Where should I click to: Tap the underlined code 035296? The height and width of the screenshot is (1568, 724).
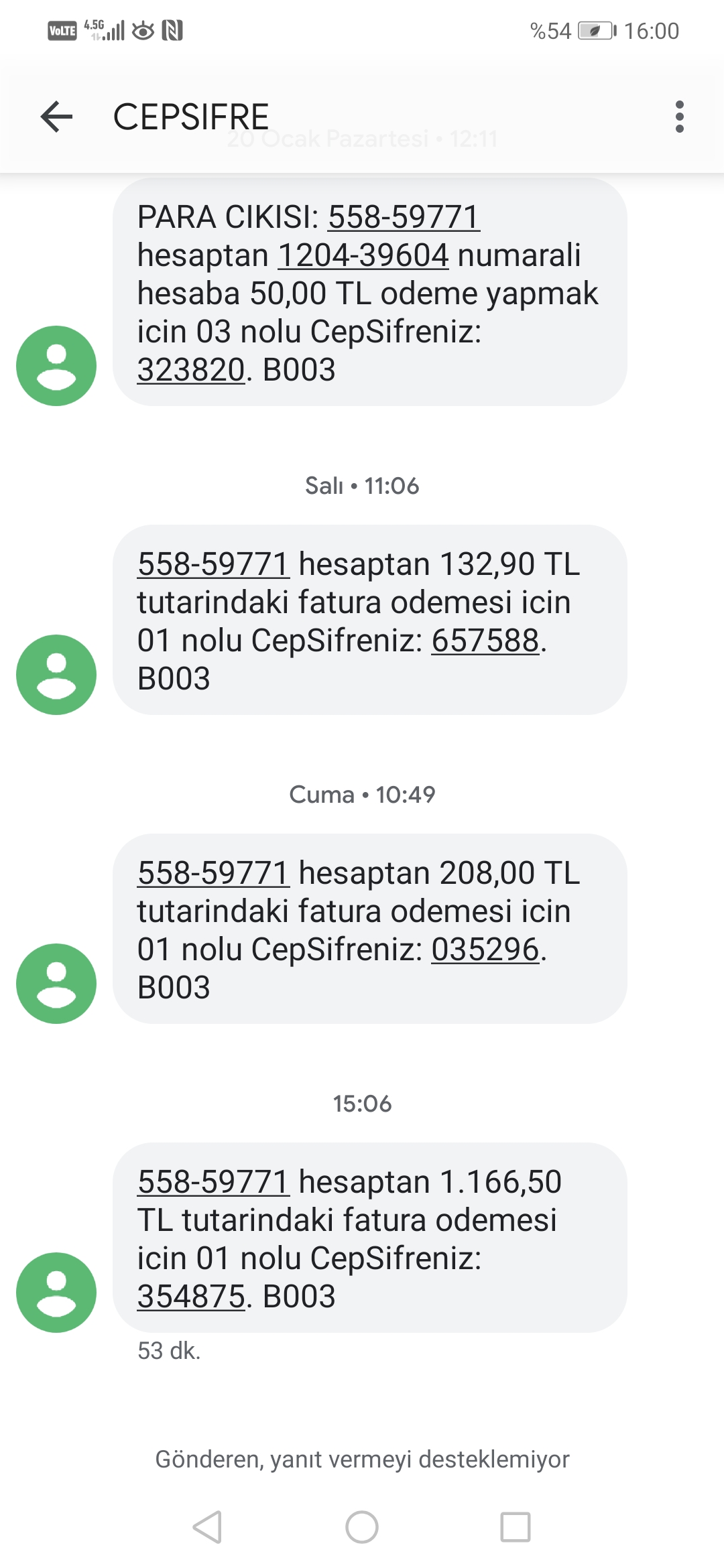[x=485, y=950]
